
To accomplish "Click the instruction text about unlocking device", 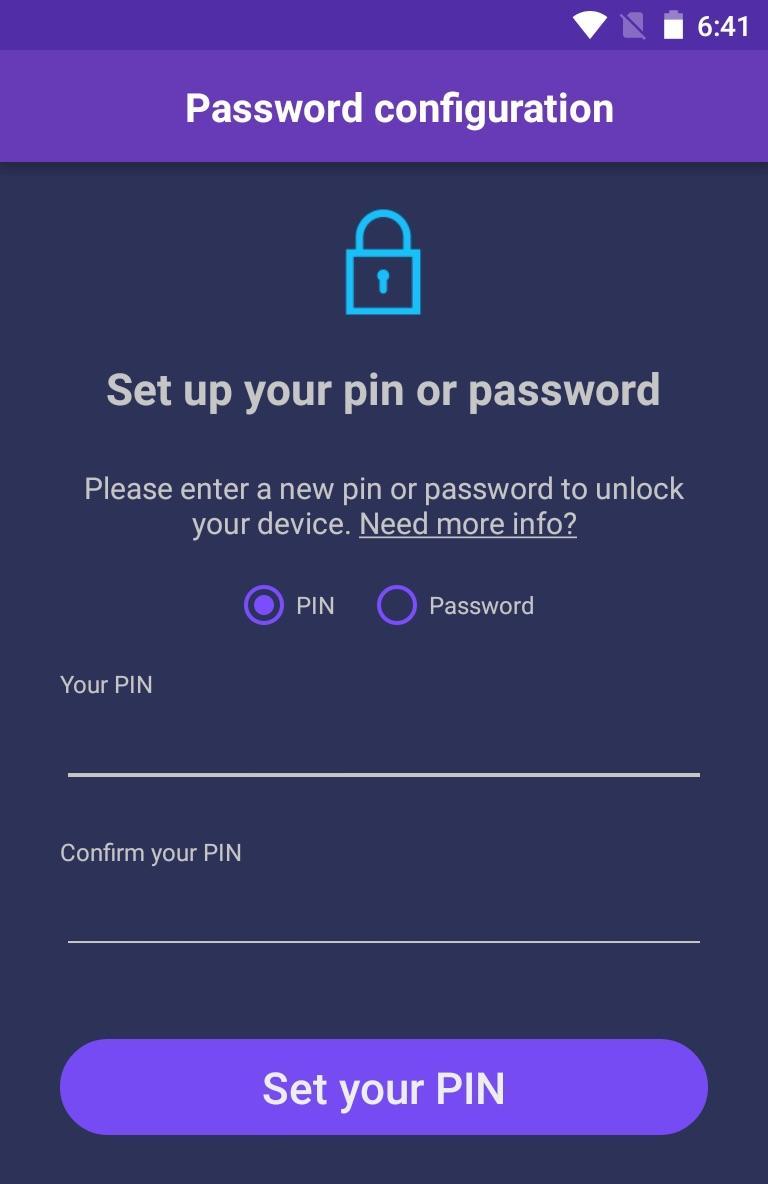I will click(x=384, y=505).
